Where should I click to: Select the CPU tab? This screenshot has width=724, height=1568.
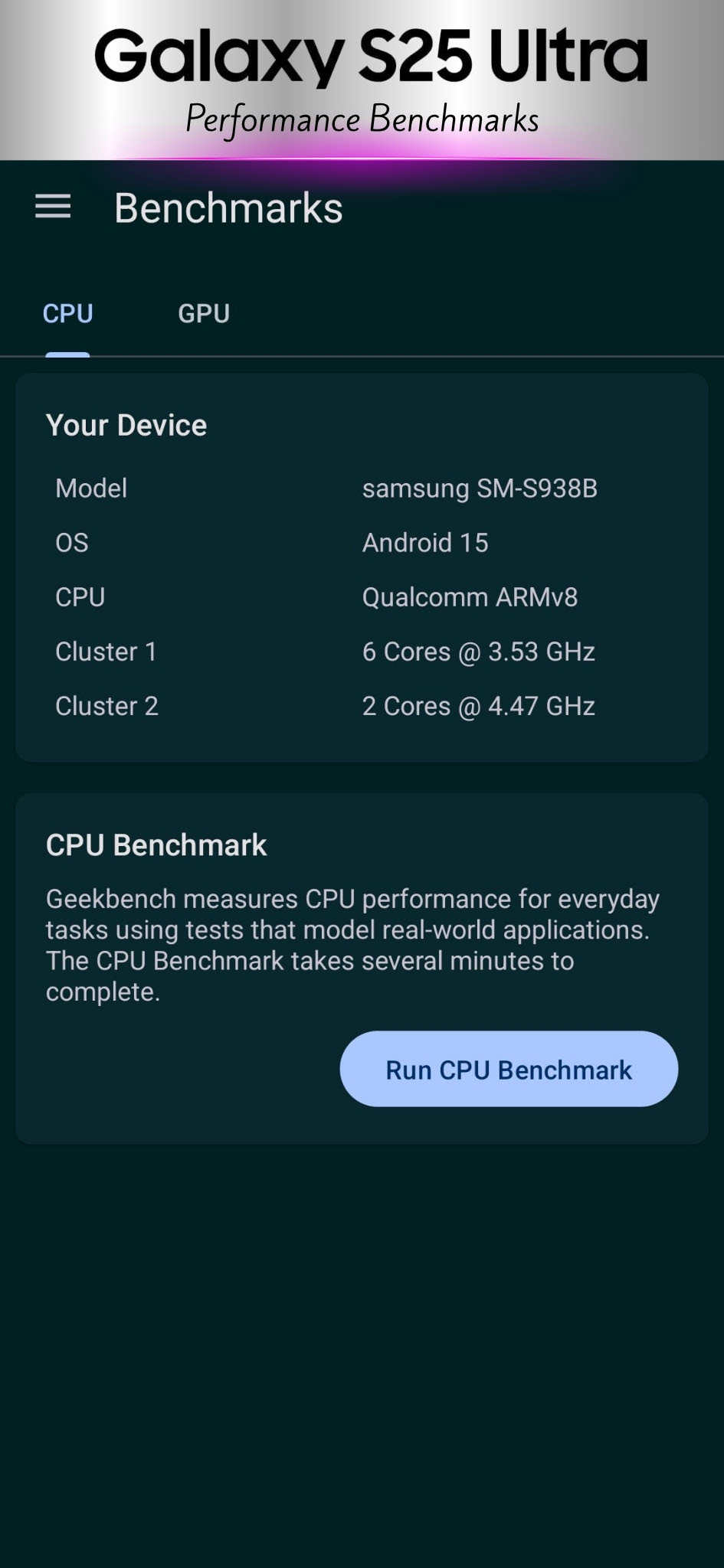(x=67, y=313)
